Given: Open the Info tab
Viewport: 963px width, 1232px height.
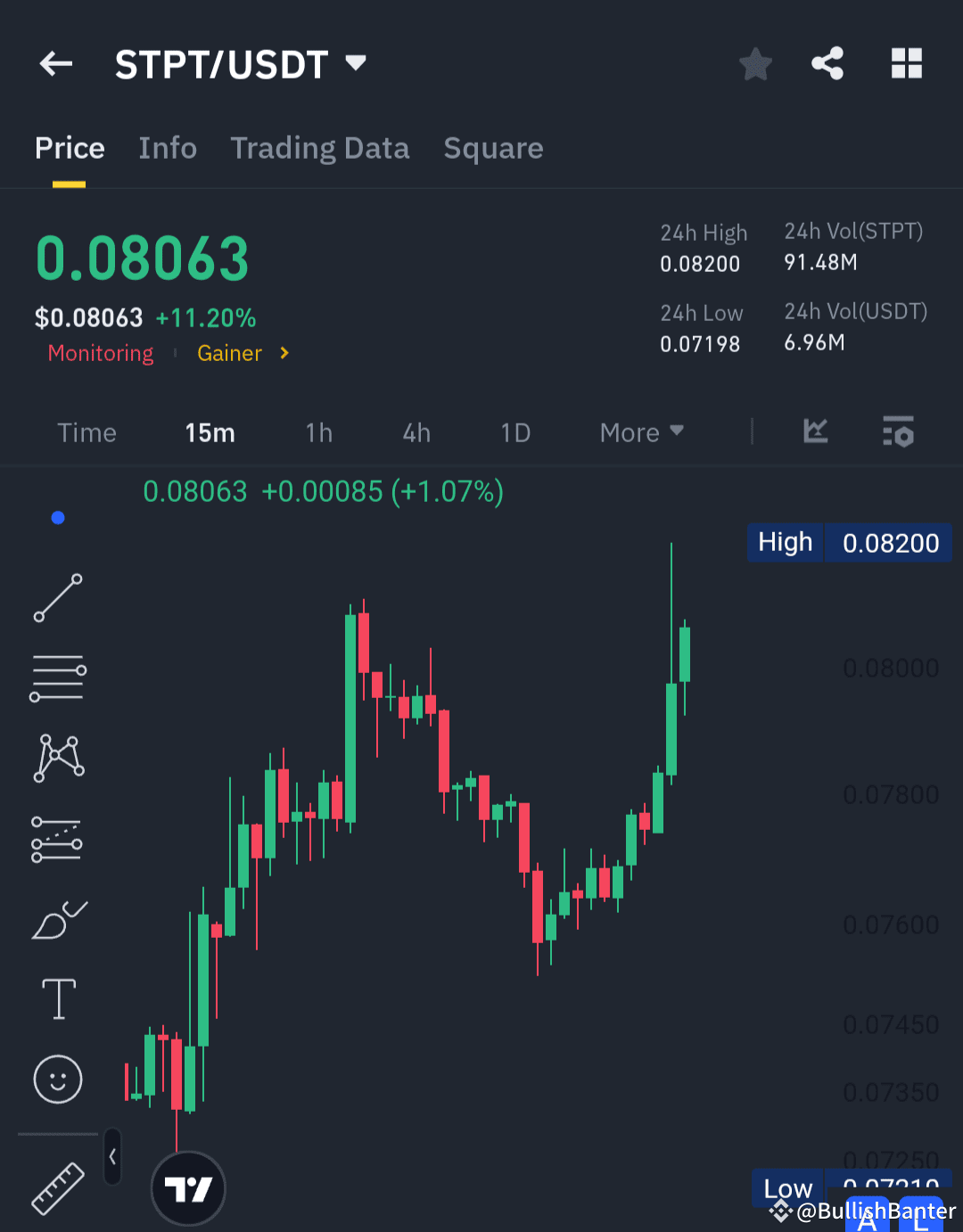Looking at the screenshot, I should pos(168,148).
